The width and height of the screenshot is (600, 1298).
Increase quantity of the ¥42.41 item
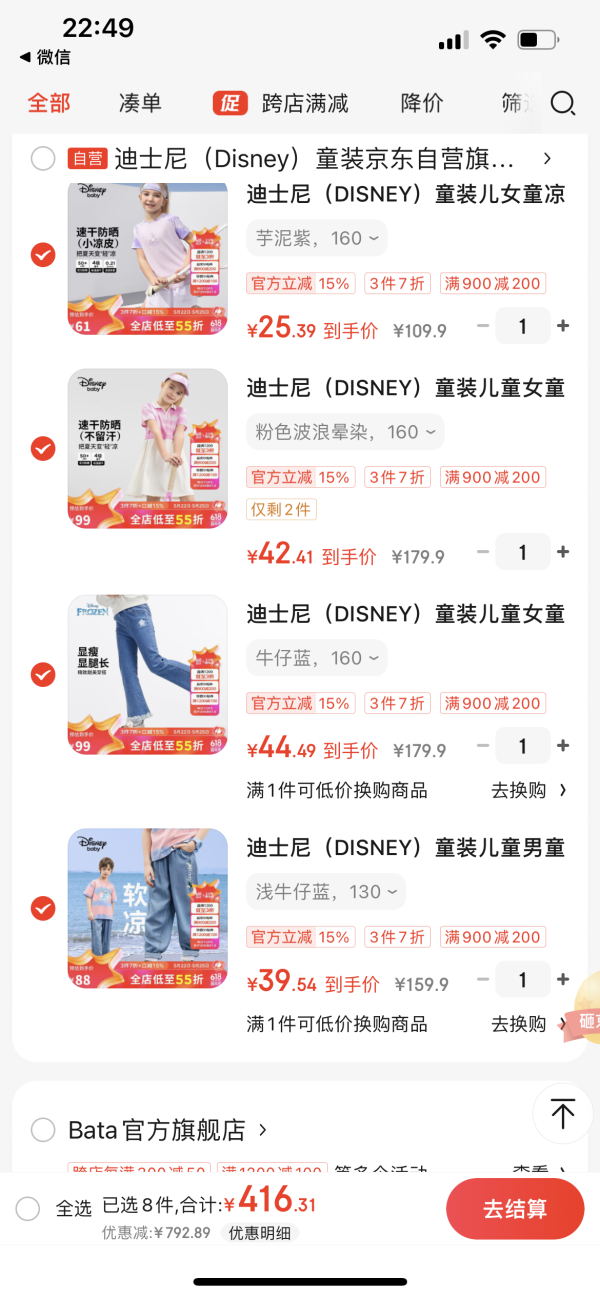click(x=563, y=552)
